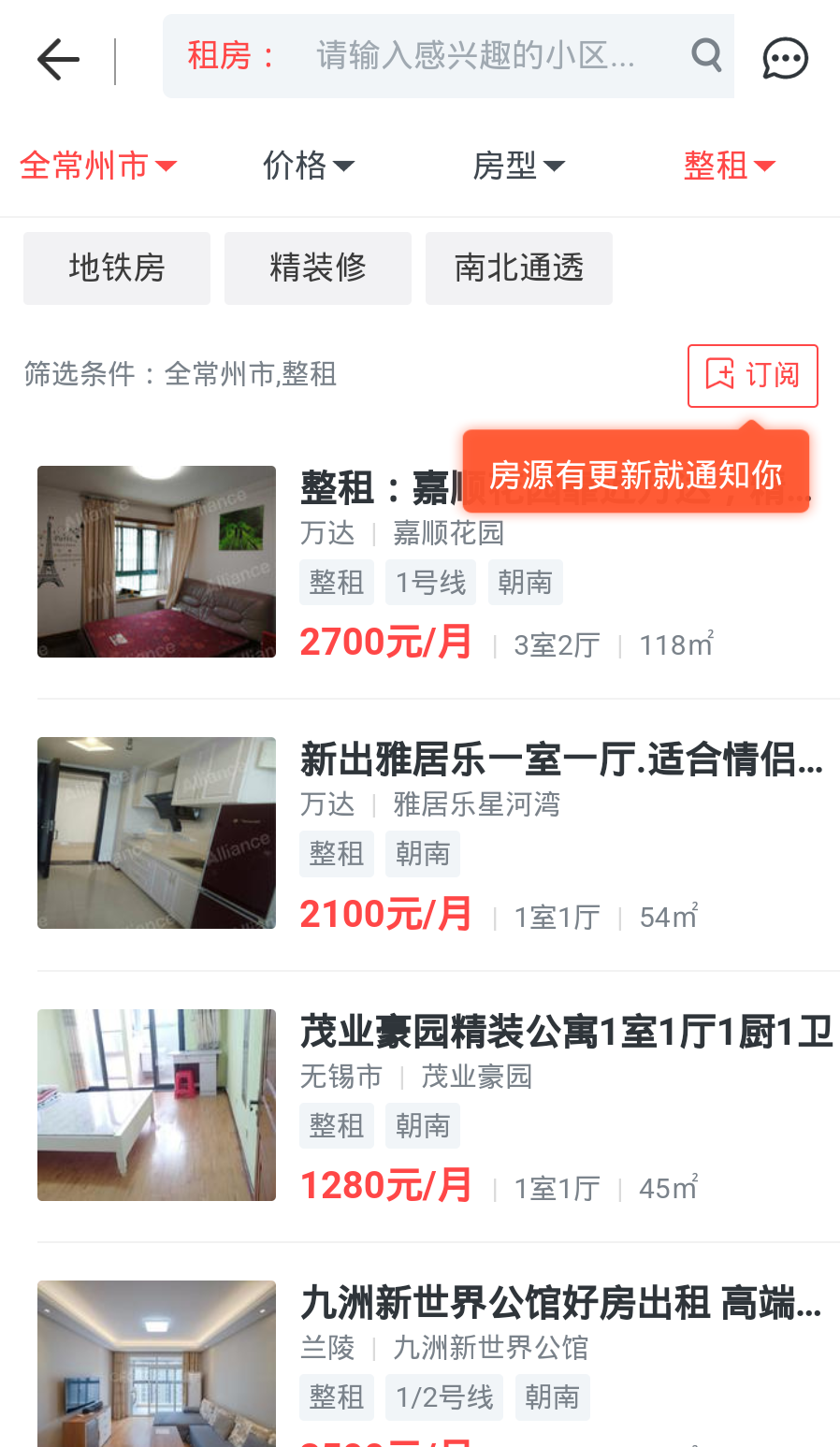The image size is (840, 1447).
Task: Expand the 整租 rental type dropdown
Action: (729, 166)
